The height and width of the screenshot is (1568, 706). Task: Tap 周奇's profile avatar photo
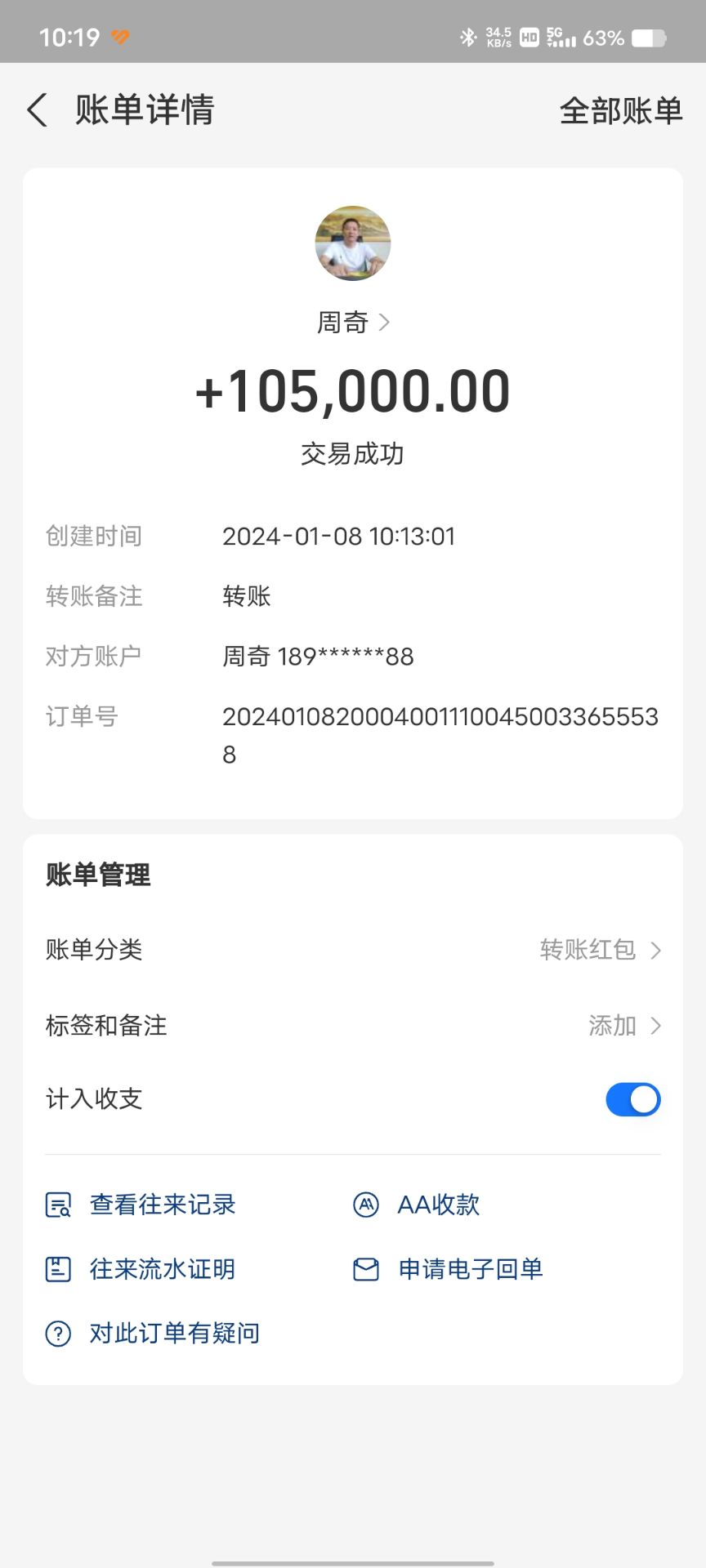(353, 243)
